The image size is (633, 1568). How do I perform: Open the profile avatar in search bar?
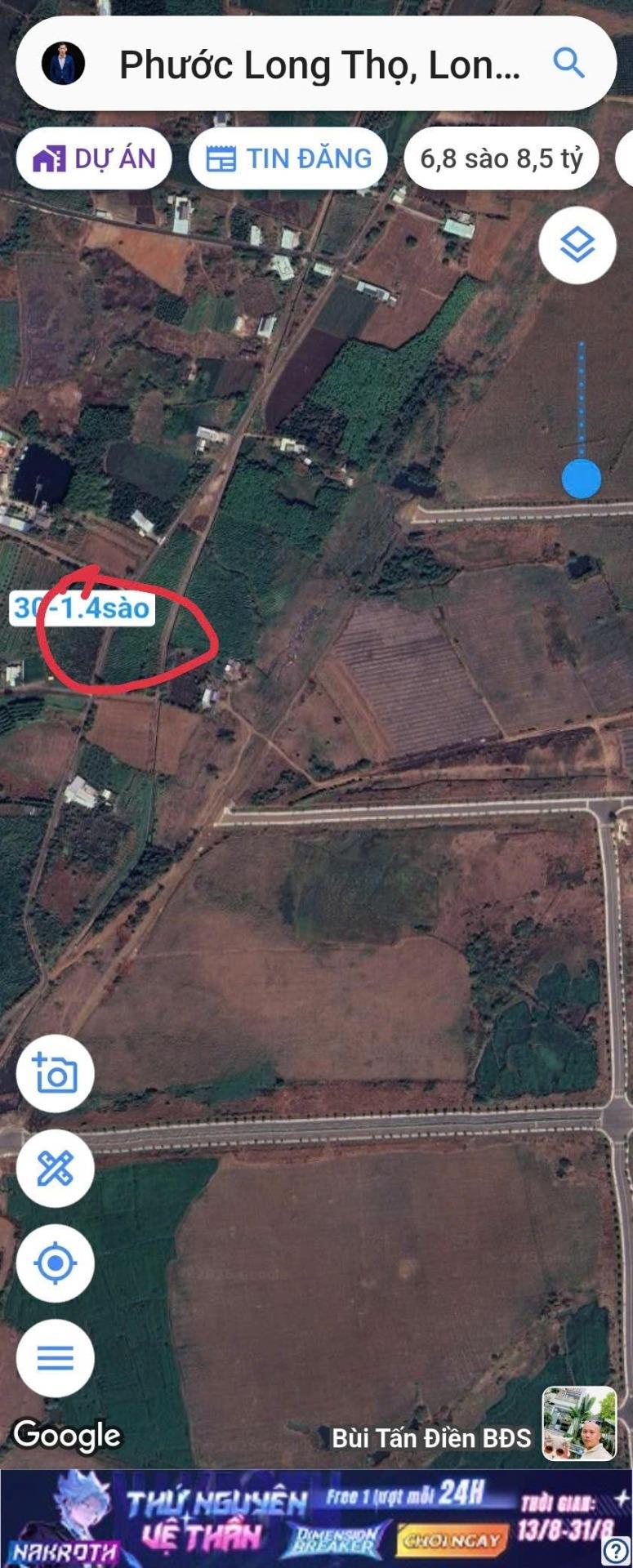pos(63,64)
